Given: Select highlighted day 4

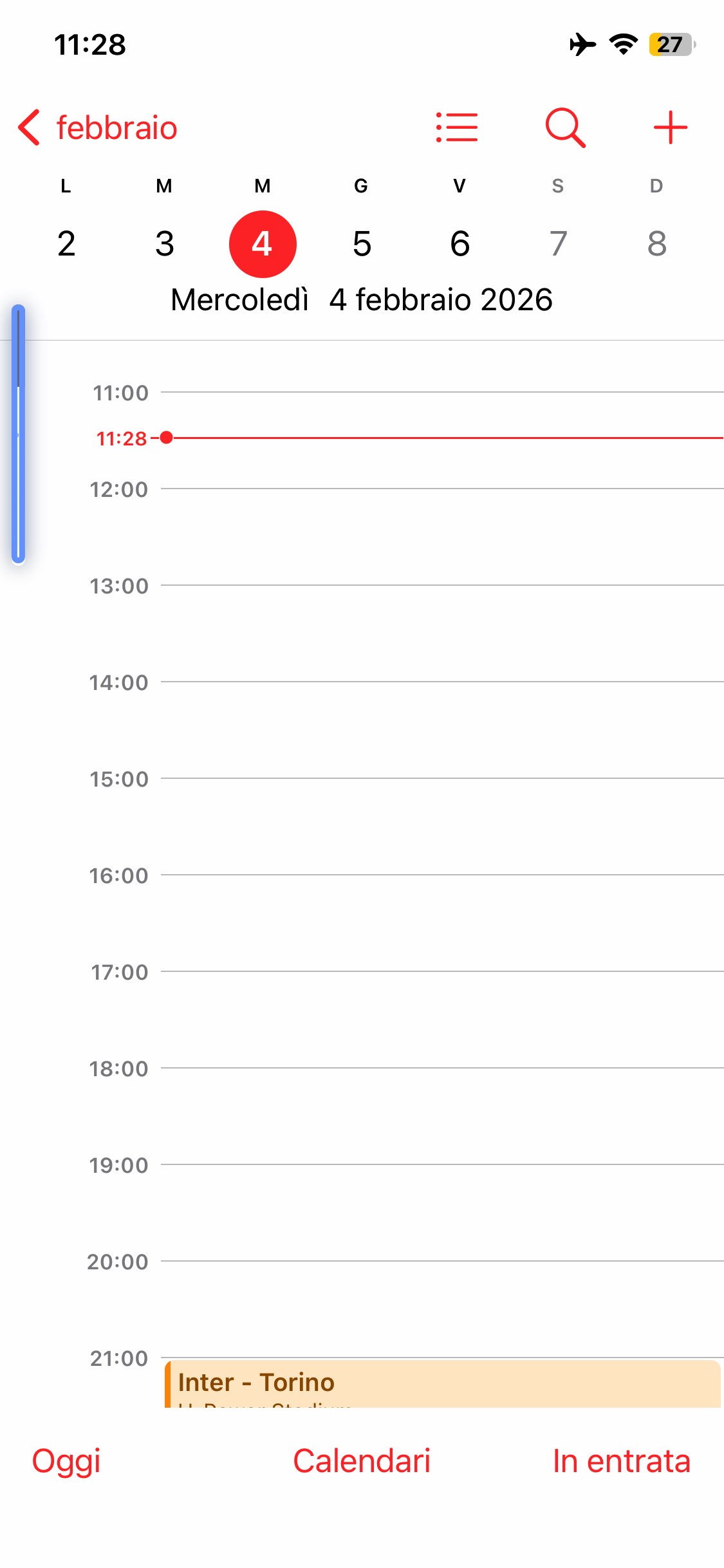Looking at the screenshot, I should tap(263, 244).
